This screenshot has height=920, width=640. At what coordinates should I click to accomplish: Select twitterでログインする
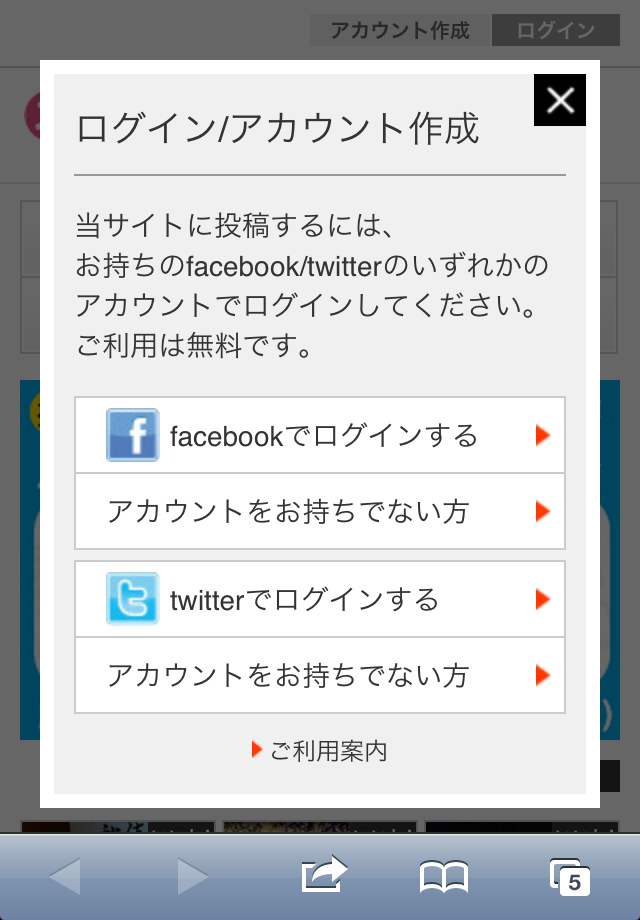pos(320,600)
